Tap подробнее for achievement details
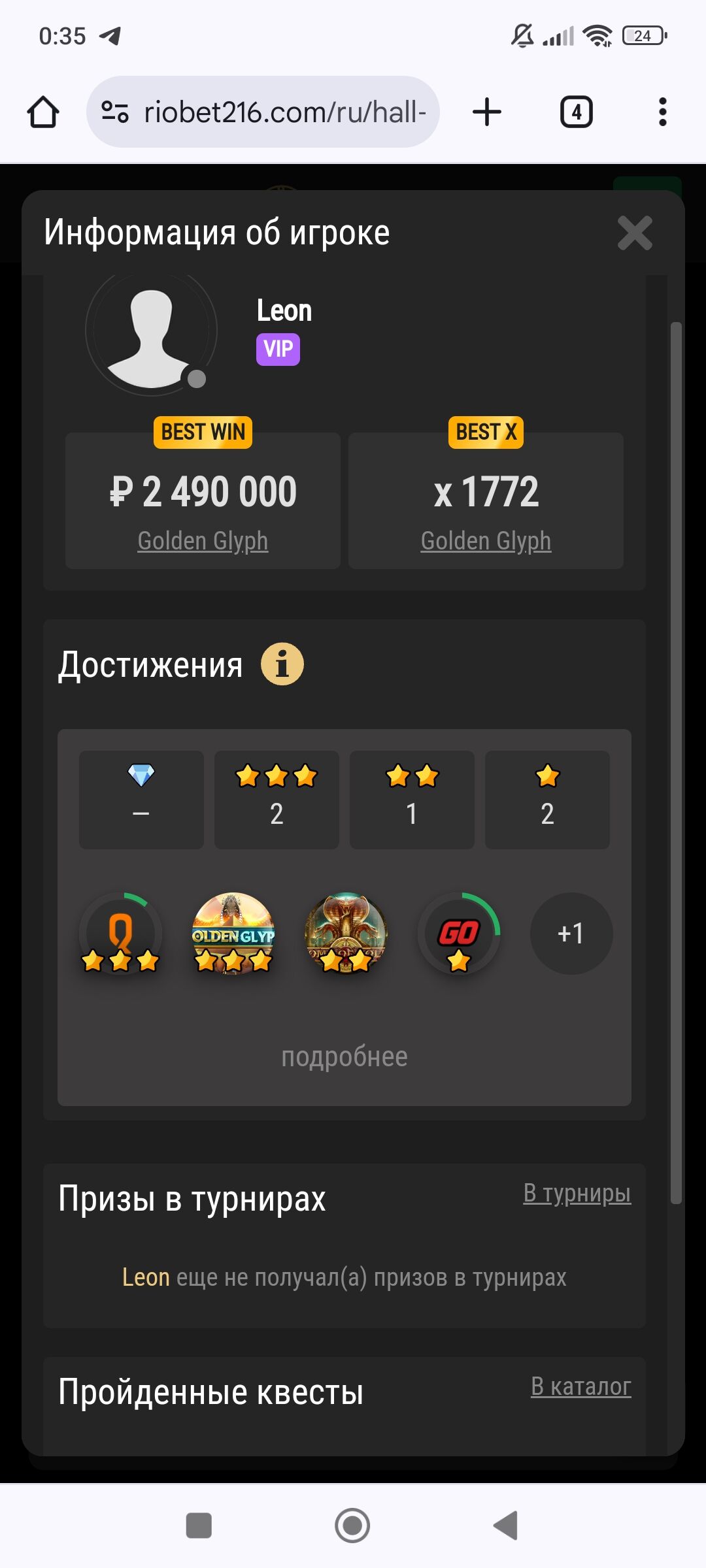 coord(345,1056)
